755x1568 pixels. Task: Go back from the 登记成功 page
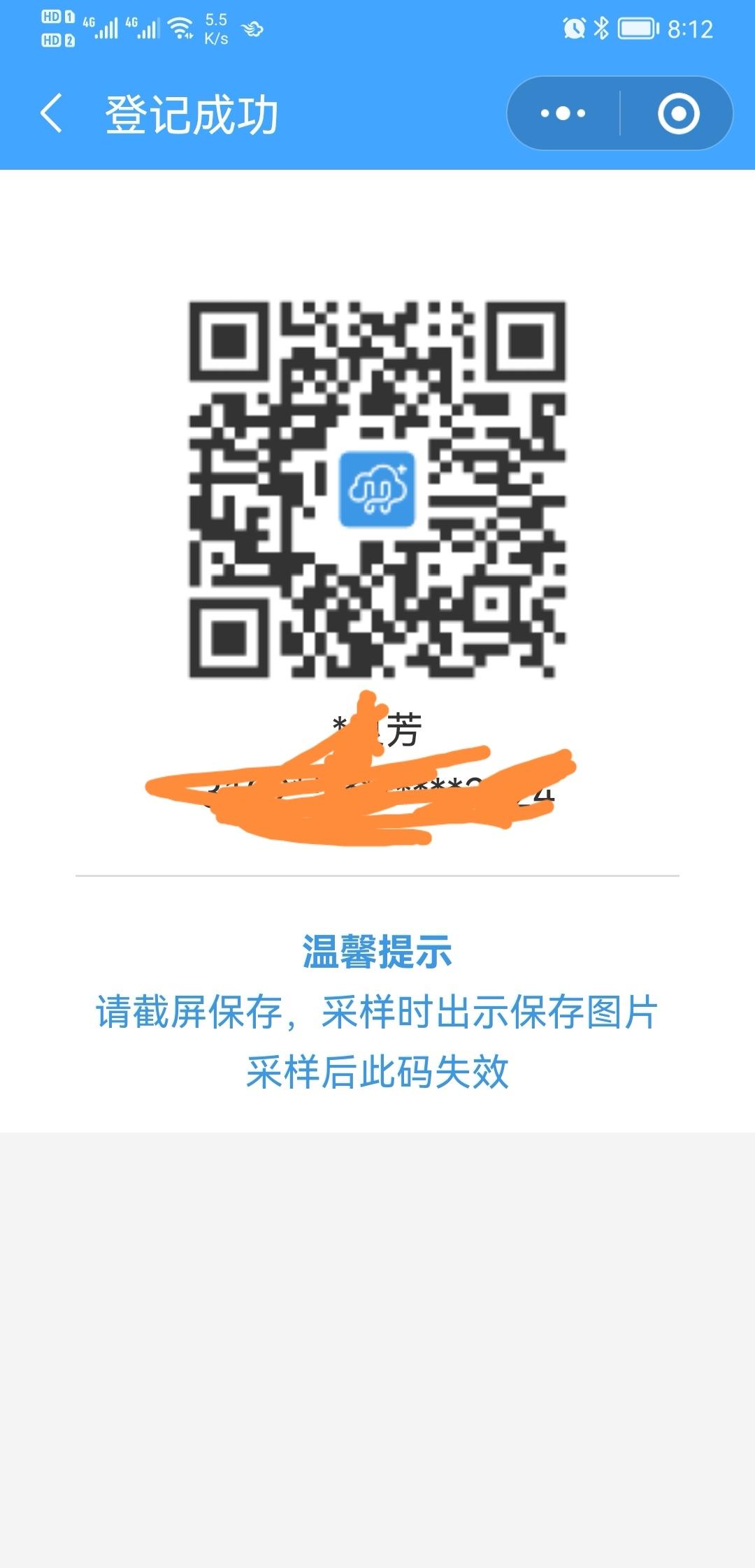coord(52,113)
